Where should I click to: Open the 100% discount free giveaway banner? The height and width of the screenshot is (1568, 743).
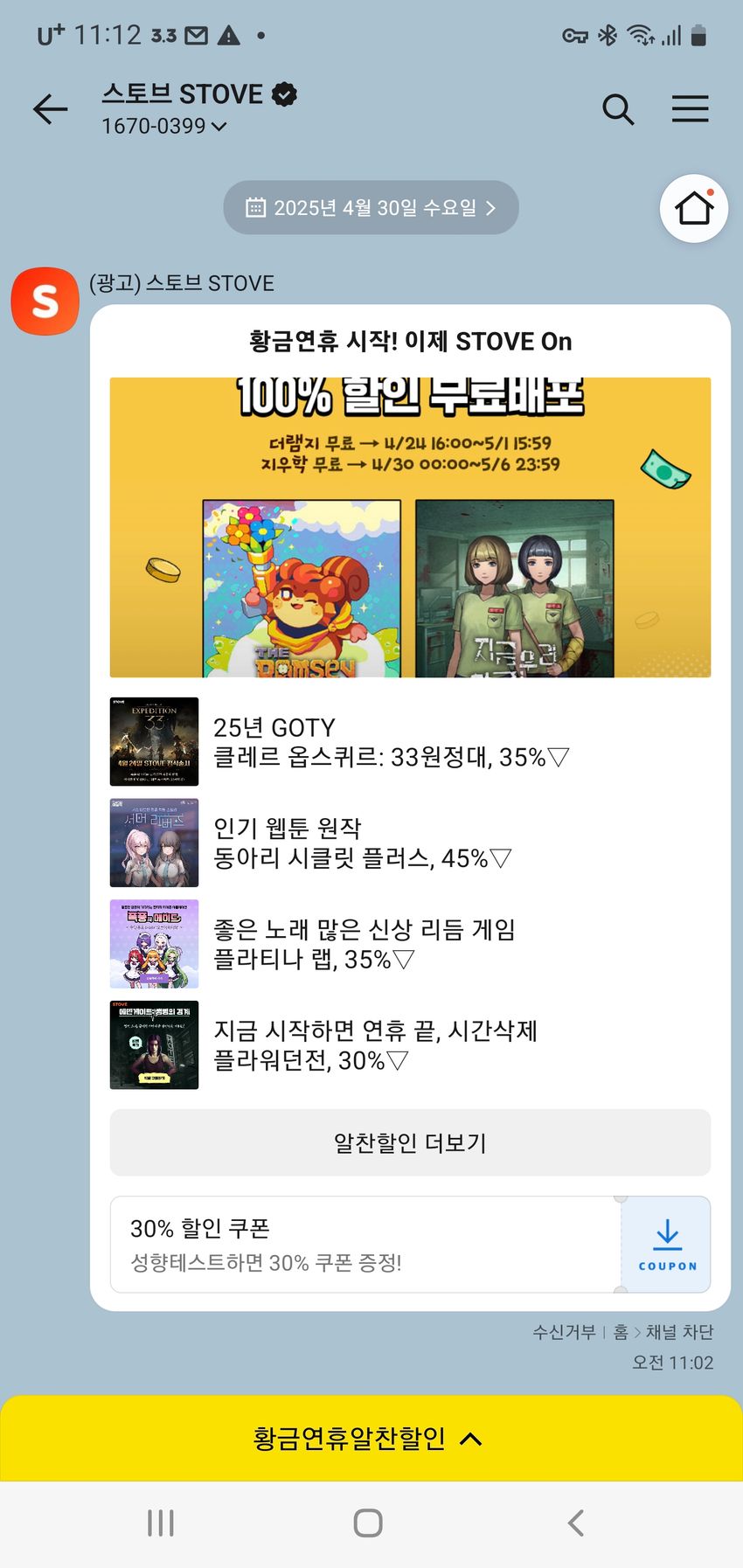pos(410,527)
